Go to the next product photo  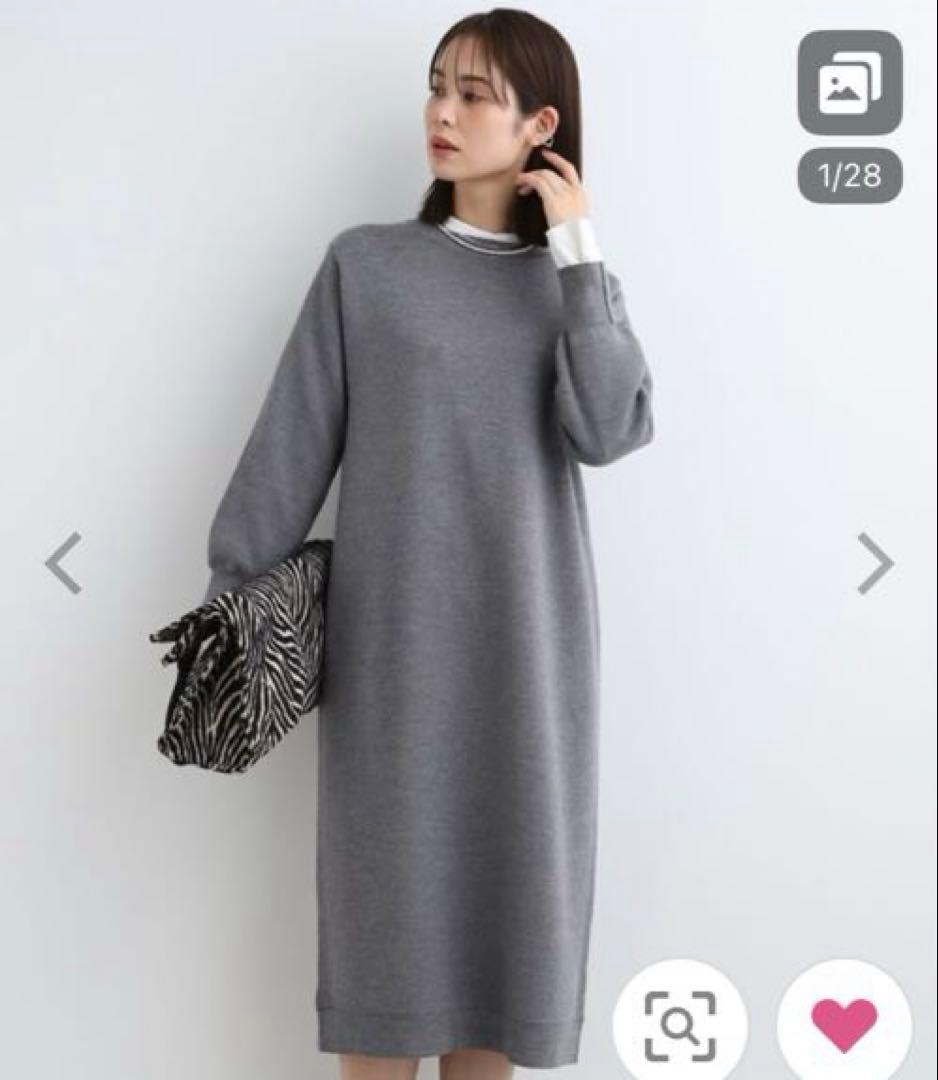coord(875,564)
